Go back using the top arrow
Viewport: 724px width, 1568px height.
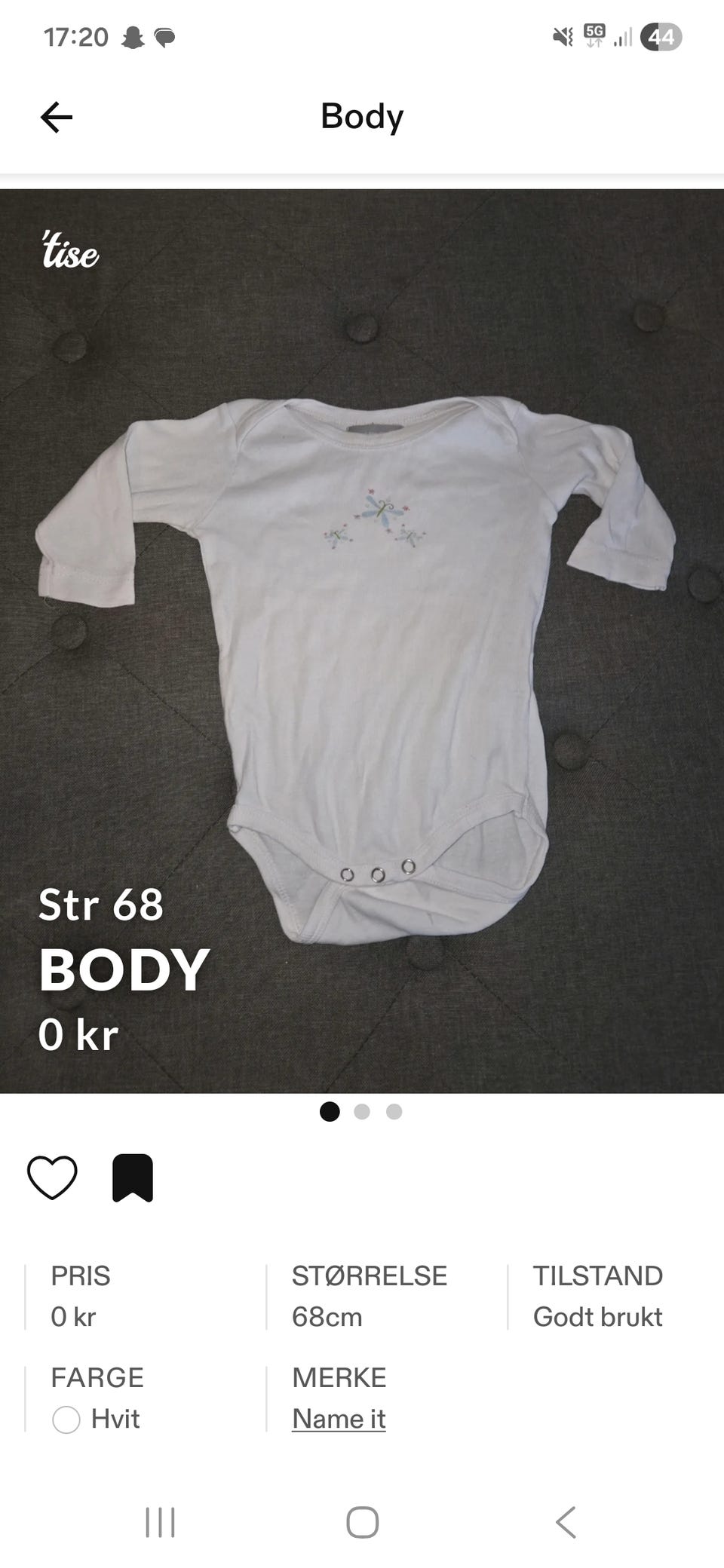click(57, 118)
